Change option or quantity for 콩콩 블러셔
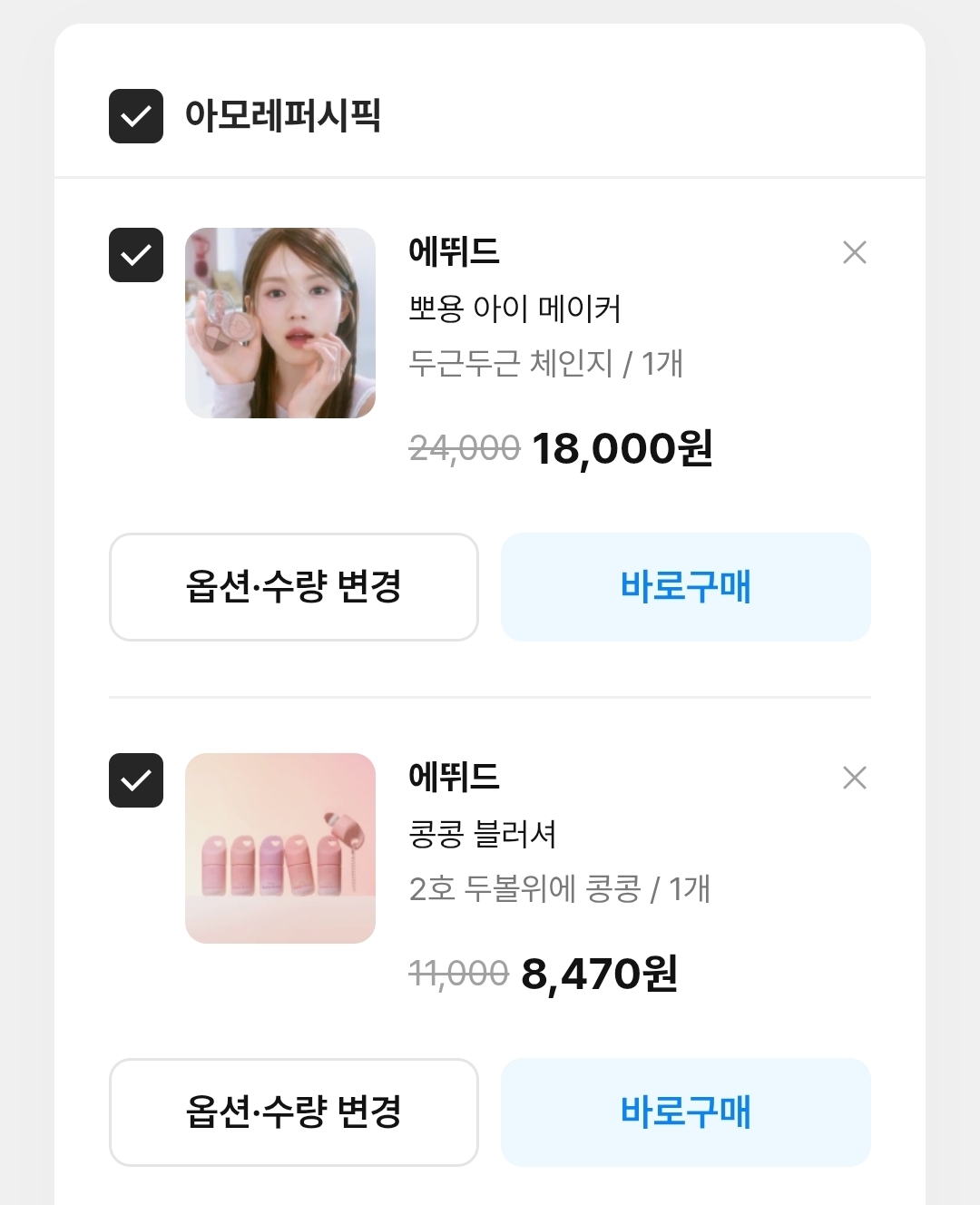This screenshot has height=1205, width=980. tap(294, 1112)
